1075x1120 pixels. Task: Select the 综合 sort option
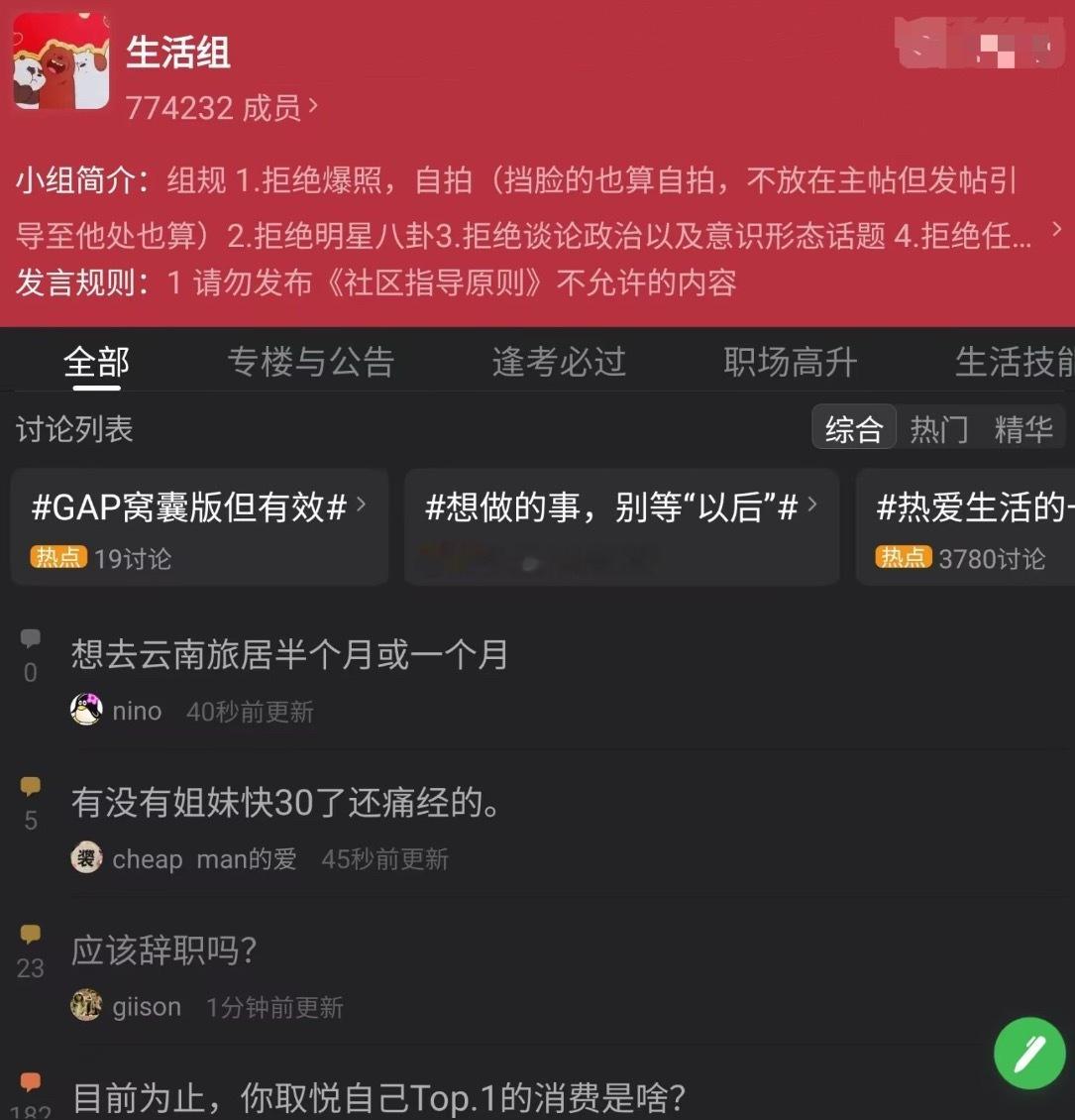click(853, 428)
